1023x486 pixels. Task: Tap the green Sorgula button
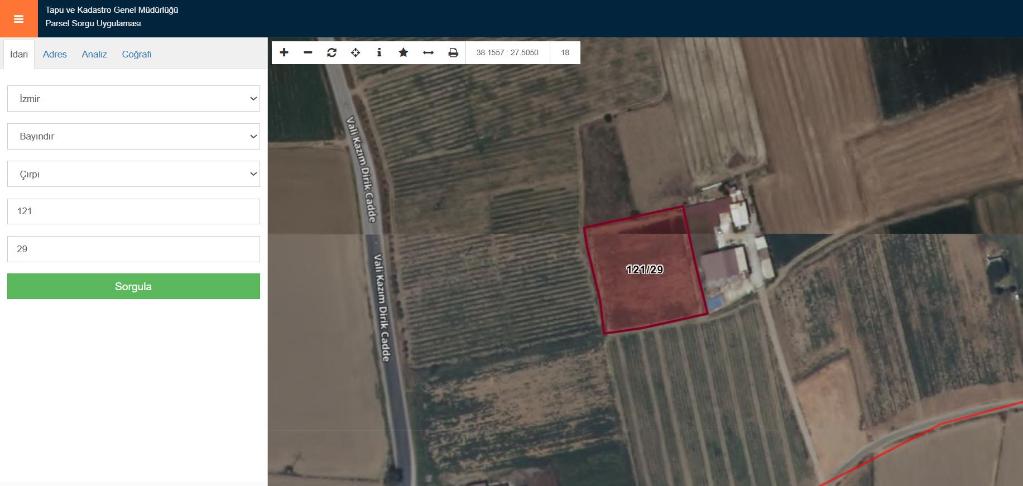coord(133,286)
